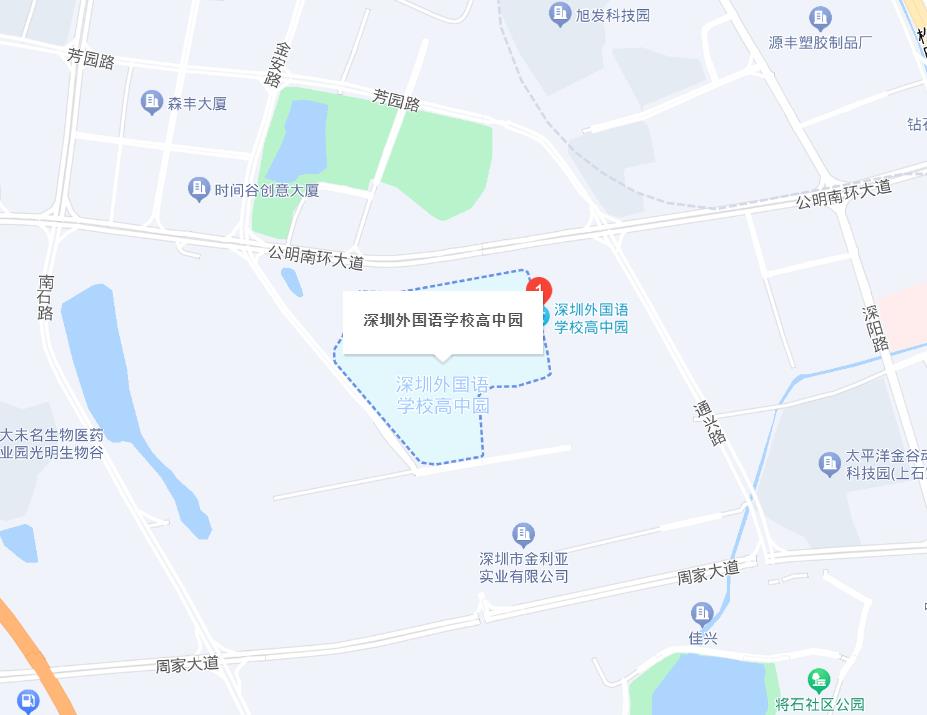Open the 森丰大厦 point of interest
The height and width of the screenshot is (715, 927).
coord(152,102)
